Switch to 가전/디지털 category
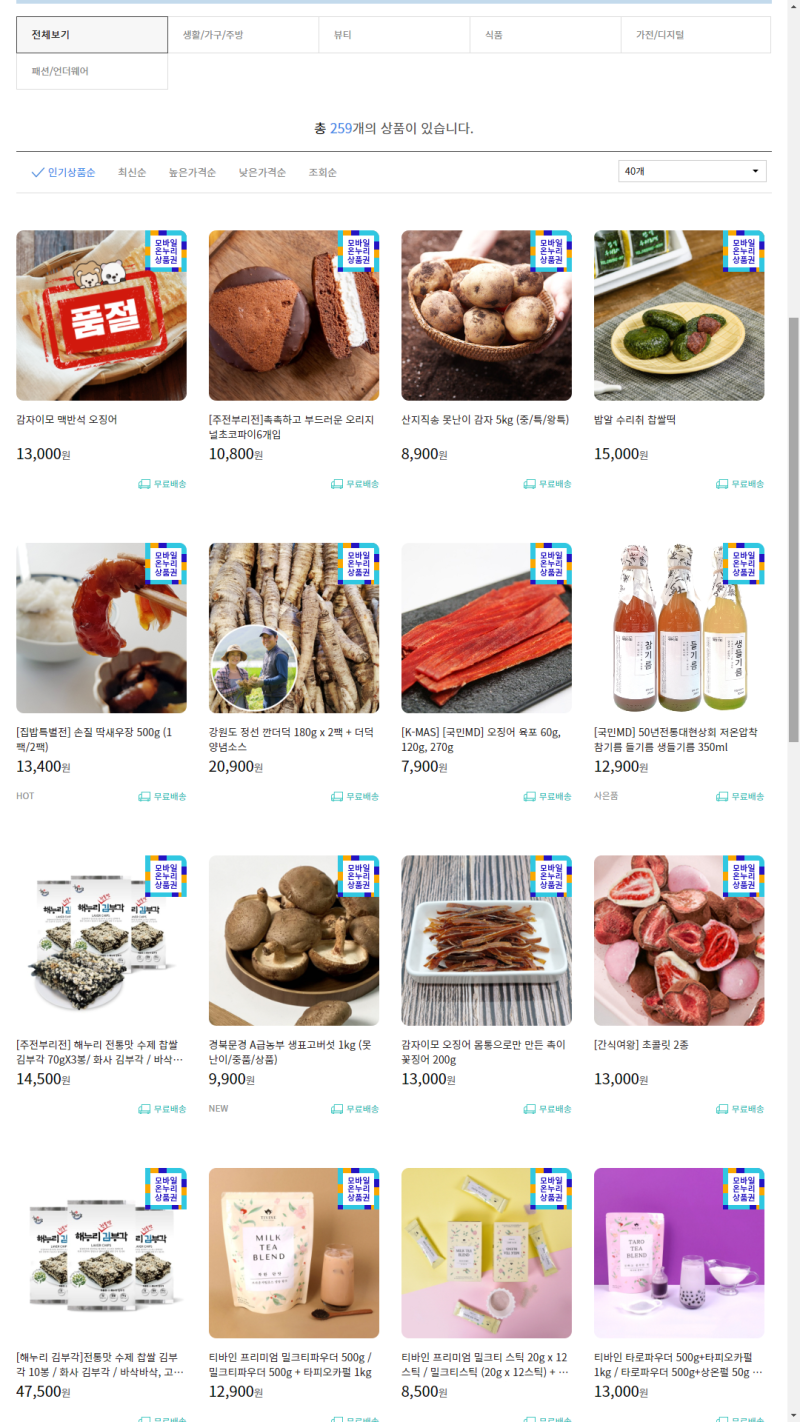Screen dimensions: 800x1422 coord(695,35)
